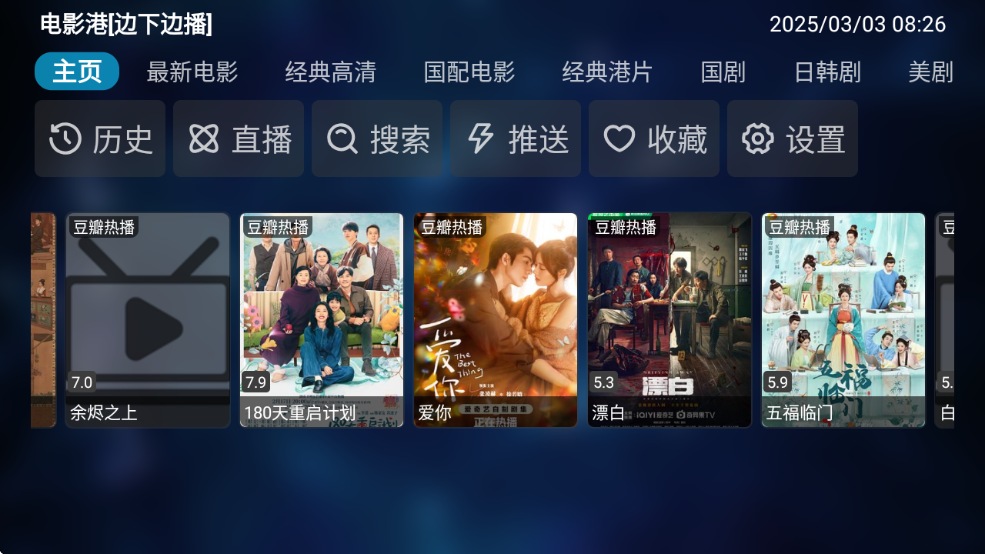Viewport: 985px width, 554px height.
Task: Select the 经典港片 tab
Action: (607, 72)
